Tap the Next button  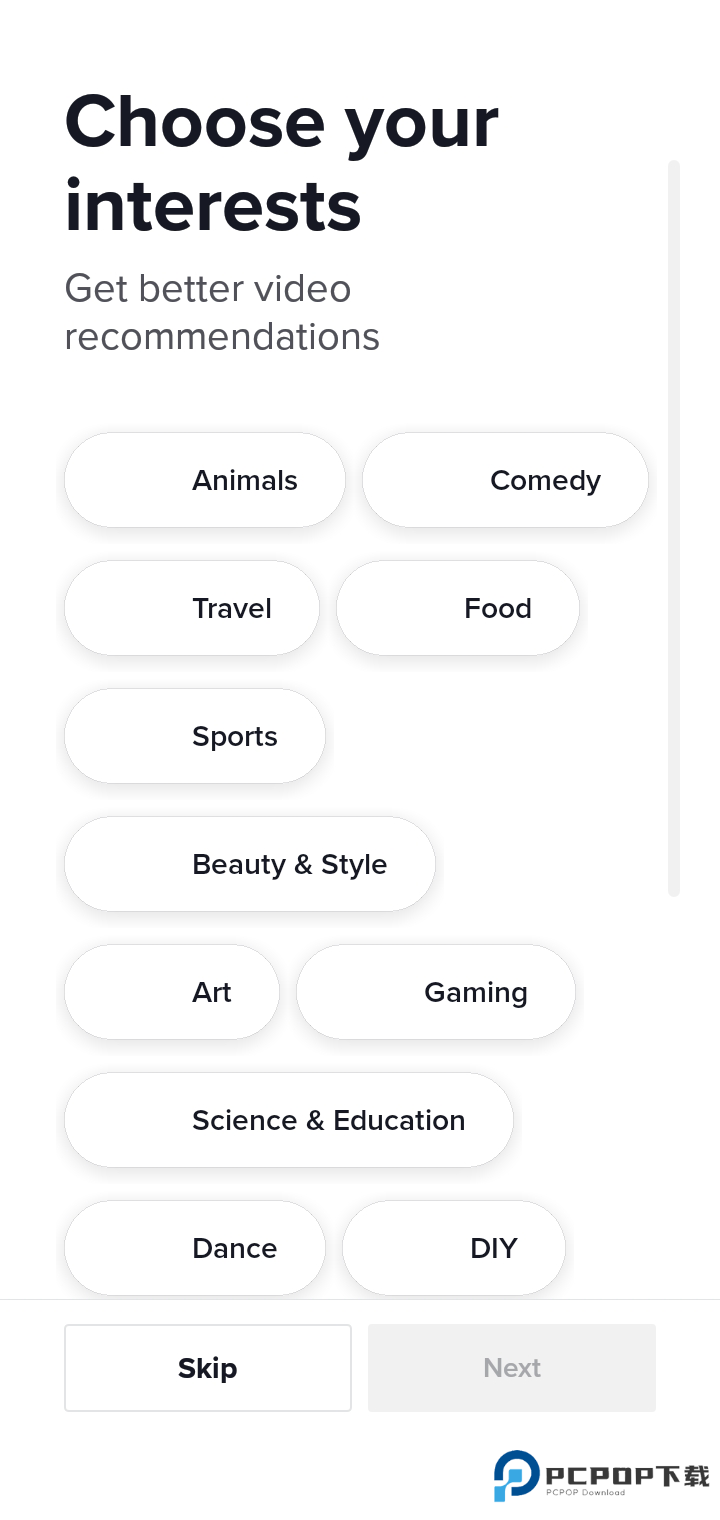click(x=512, y=1368)
